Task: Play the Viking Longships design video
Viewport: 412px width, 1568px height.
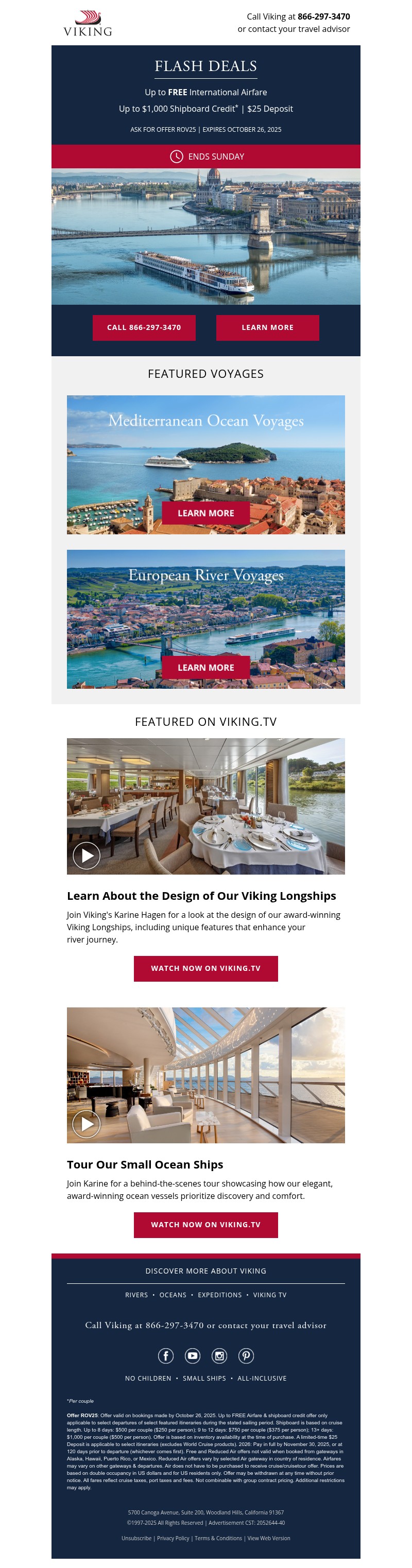Action: [x=87, y=855]
